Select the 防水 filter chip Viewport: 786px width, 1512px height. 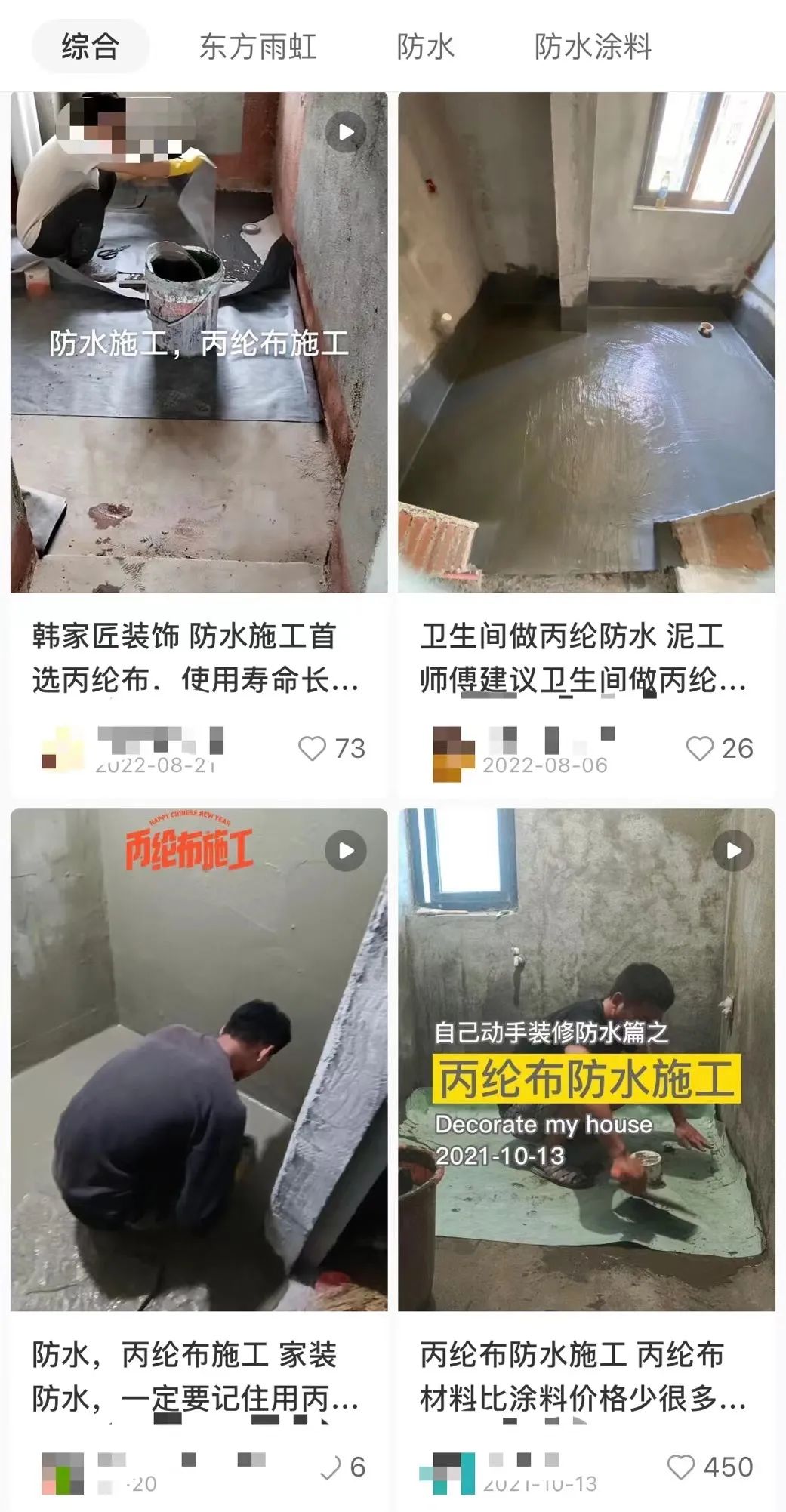coord(425,47)
